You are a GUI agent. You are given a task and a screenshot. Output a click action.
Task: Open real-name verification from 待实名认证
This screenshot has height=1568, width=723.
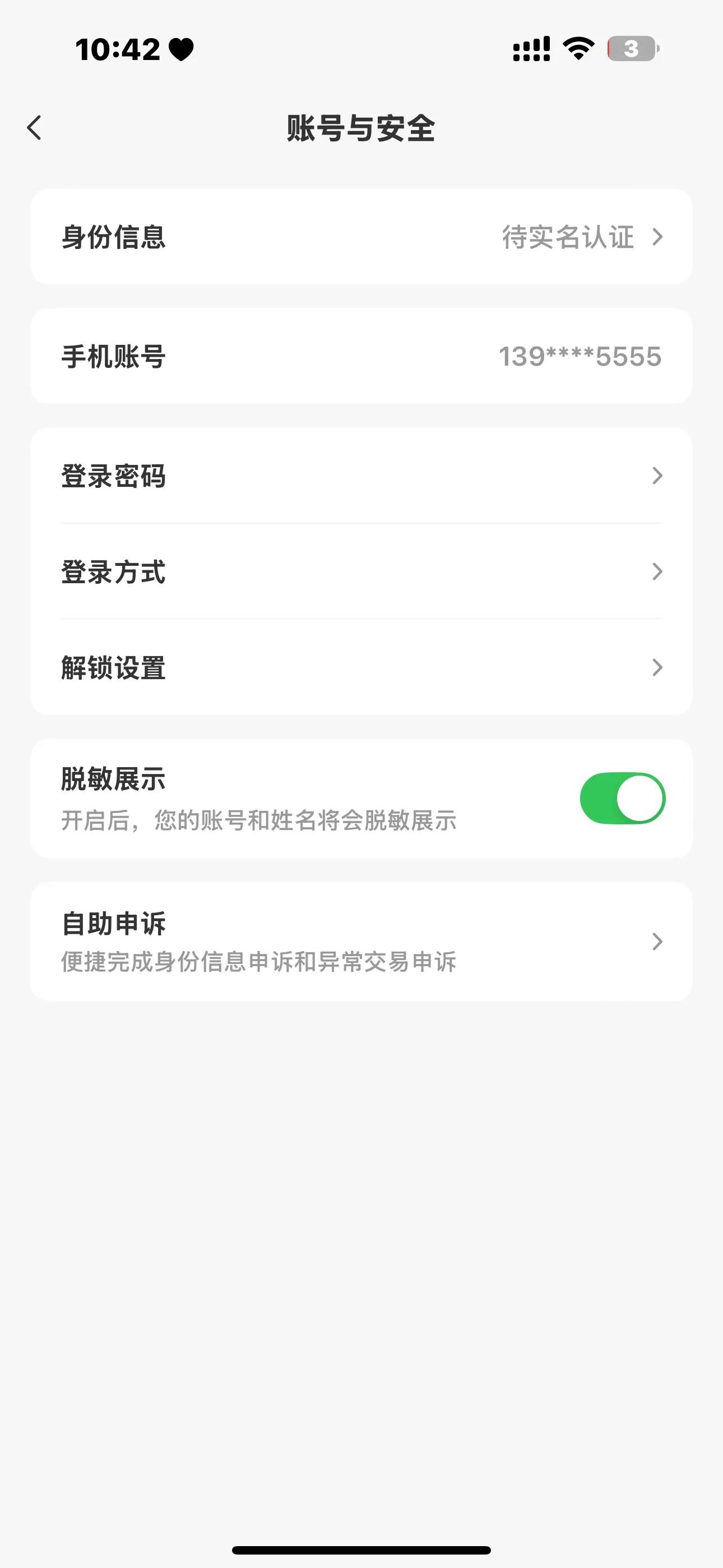[x=566, y=238]
